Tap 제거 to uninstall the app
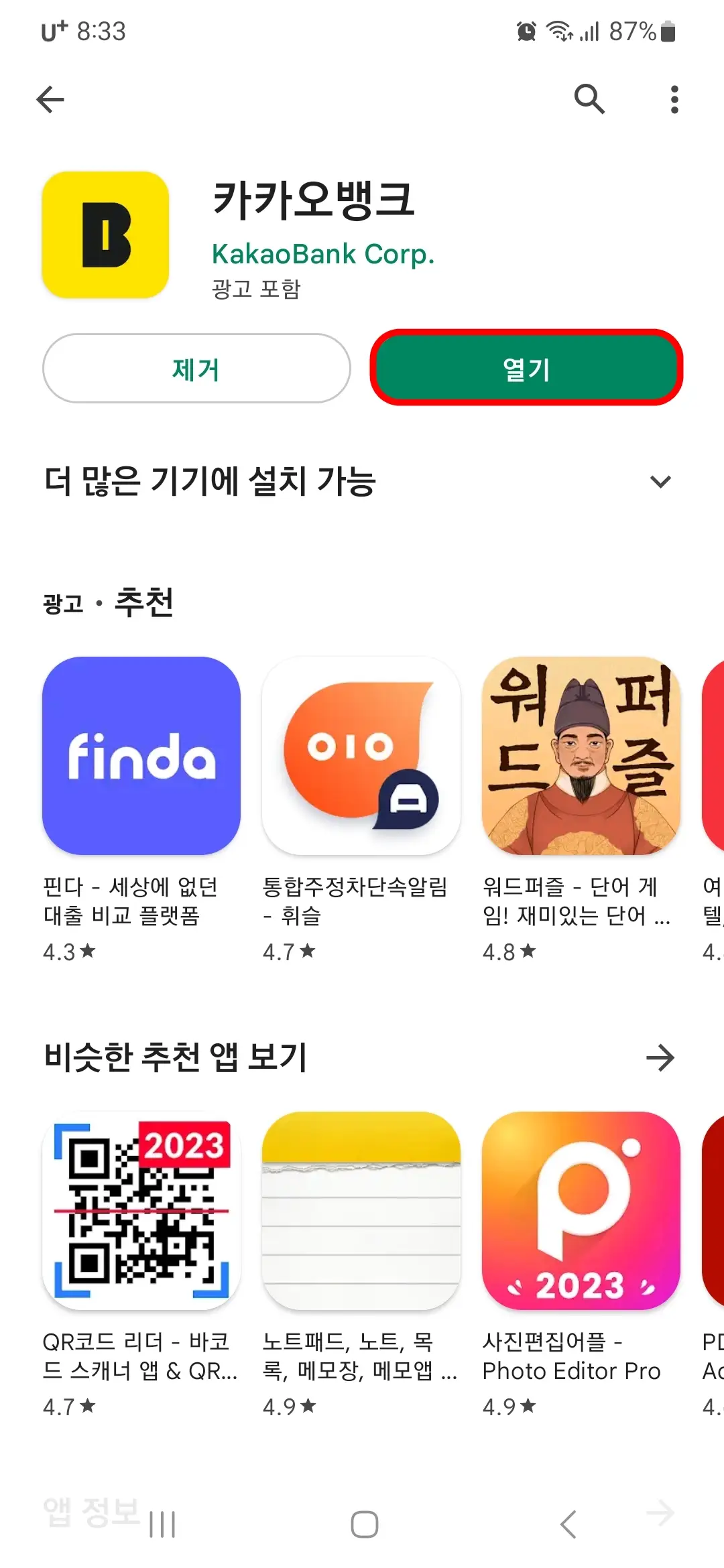 194,369
